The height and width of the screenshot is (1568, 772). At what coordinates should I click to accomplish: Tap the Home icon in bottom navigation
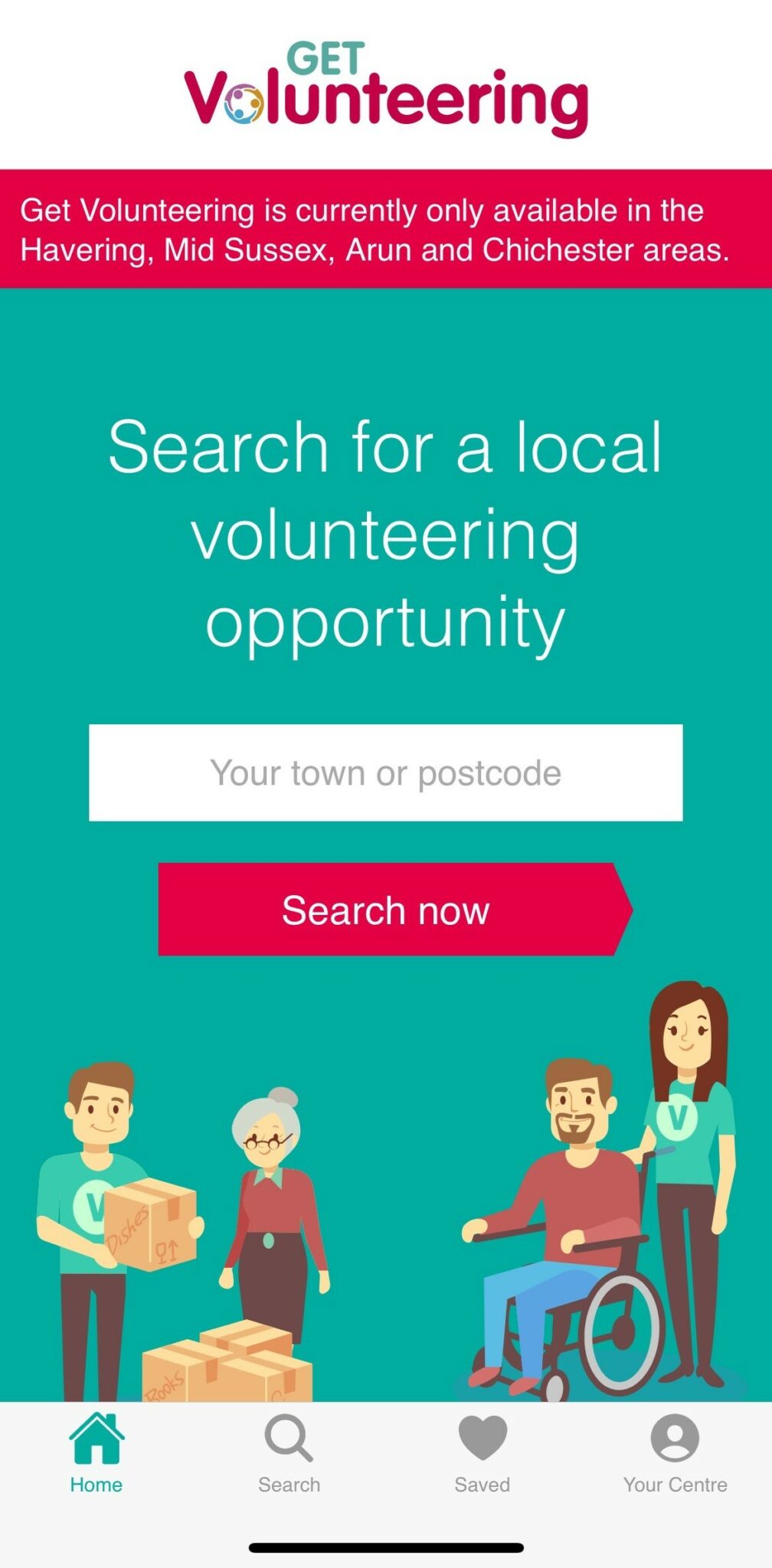pos(96,1439)
